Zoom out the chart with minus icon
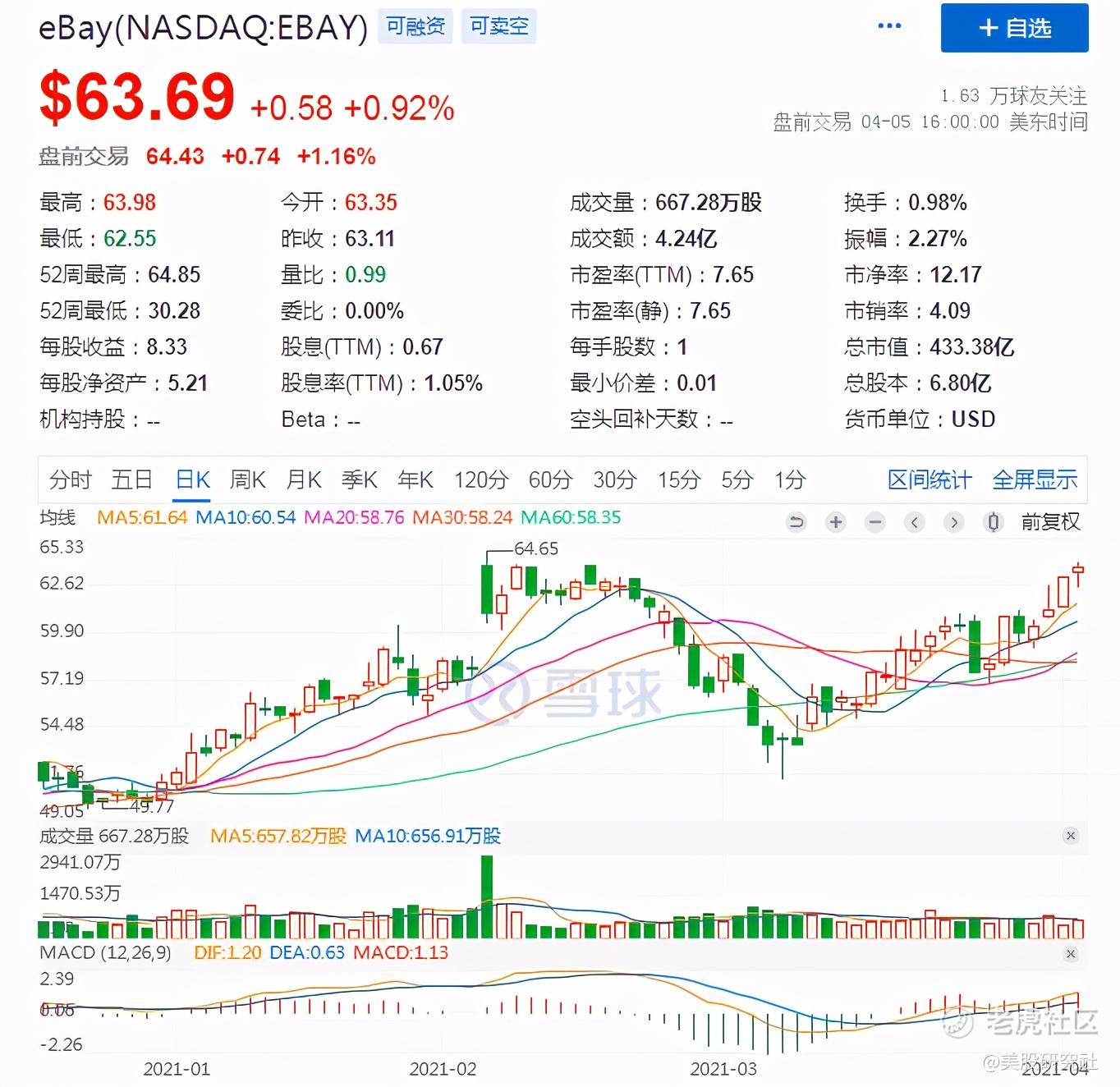Viewport: 1120px width, 1087px height. pyautogui.click(x=874, y=522)
